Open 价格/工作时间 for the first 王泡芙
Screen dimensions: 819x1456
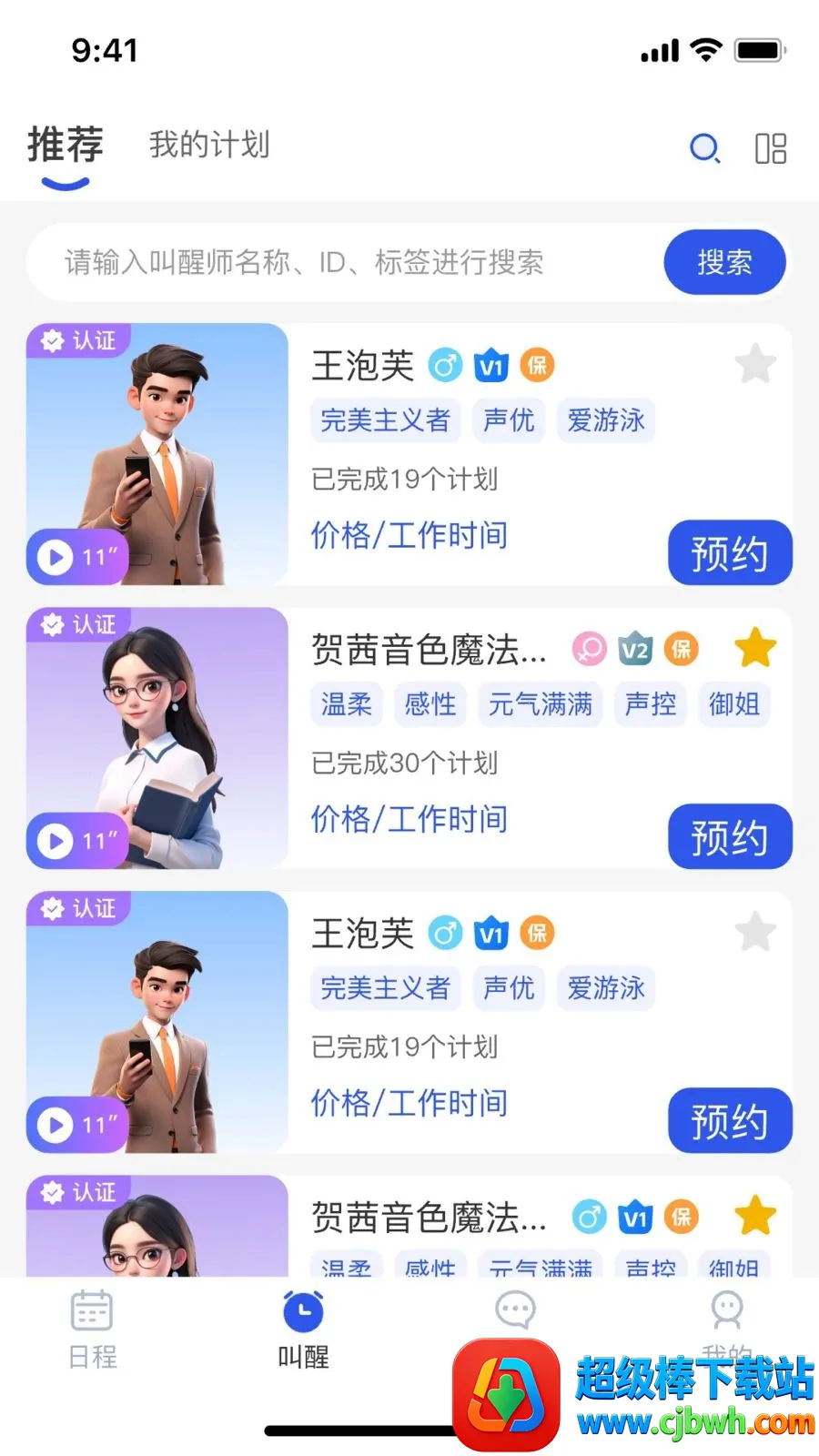[x=409, y=535]
